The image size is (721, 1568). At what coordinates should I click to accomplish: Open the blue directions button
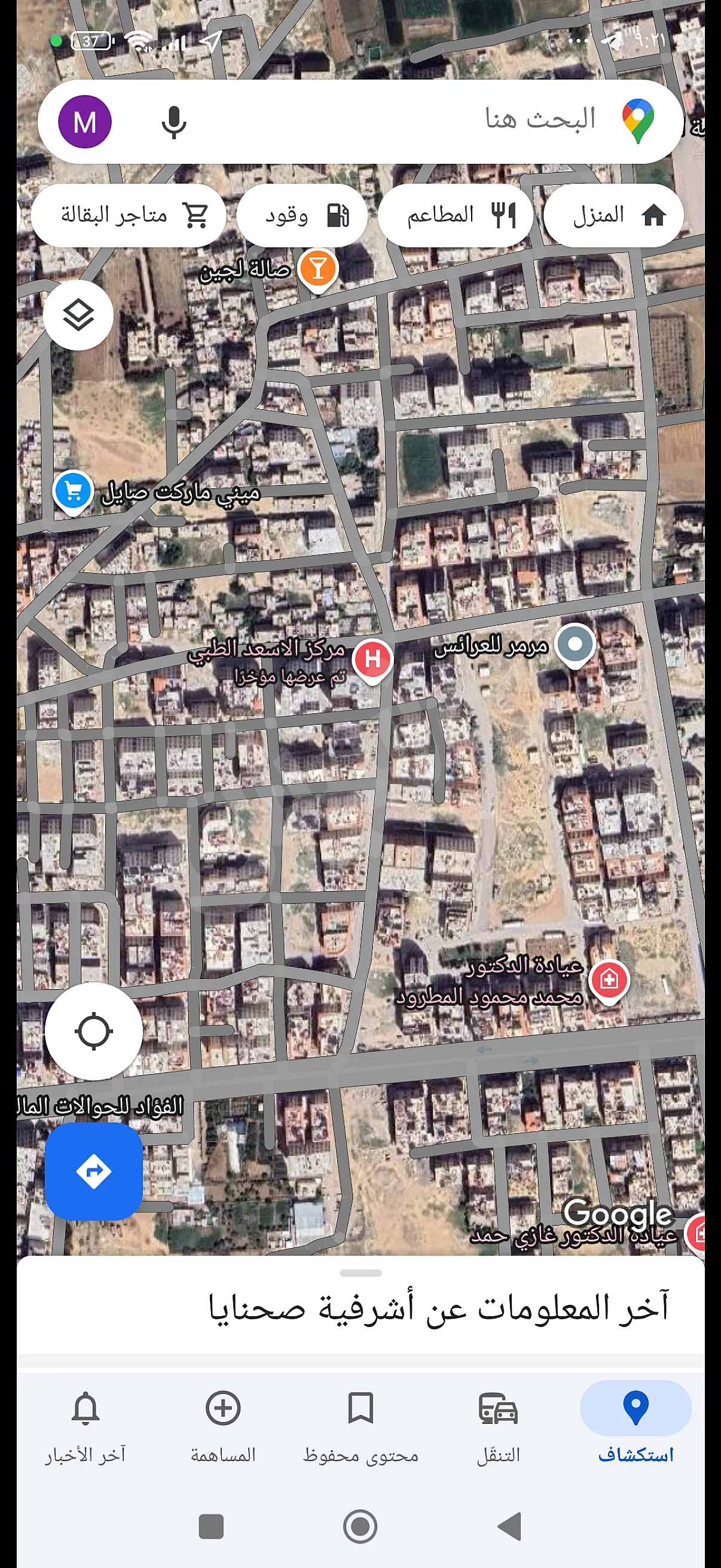pos(94,1170)
